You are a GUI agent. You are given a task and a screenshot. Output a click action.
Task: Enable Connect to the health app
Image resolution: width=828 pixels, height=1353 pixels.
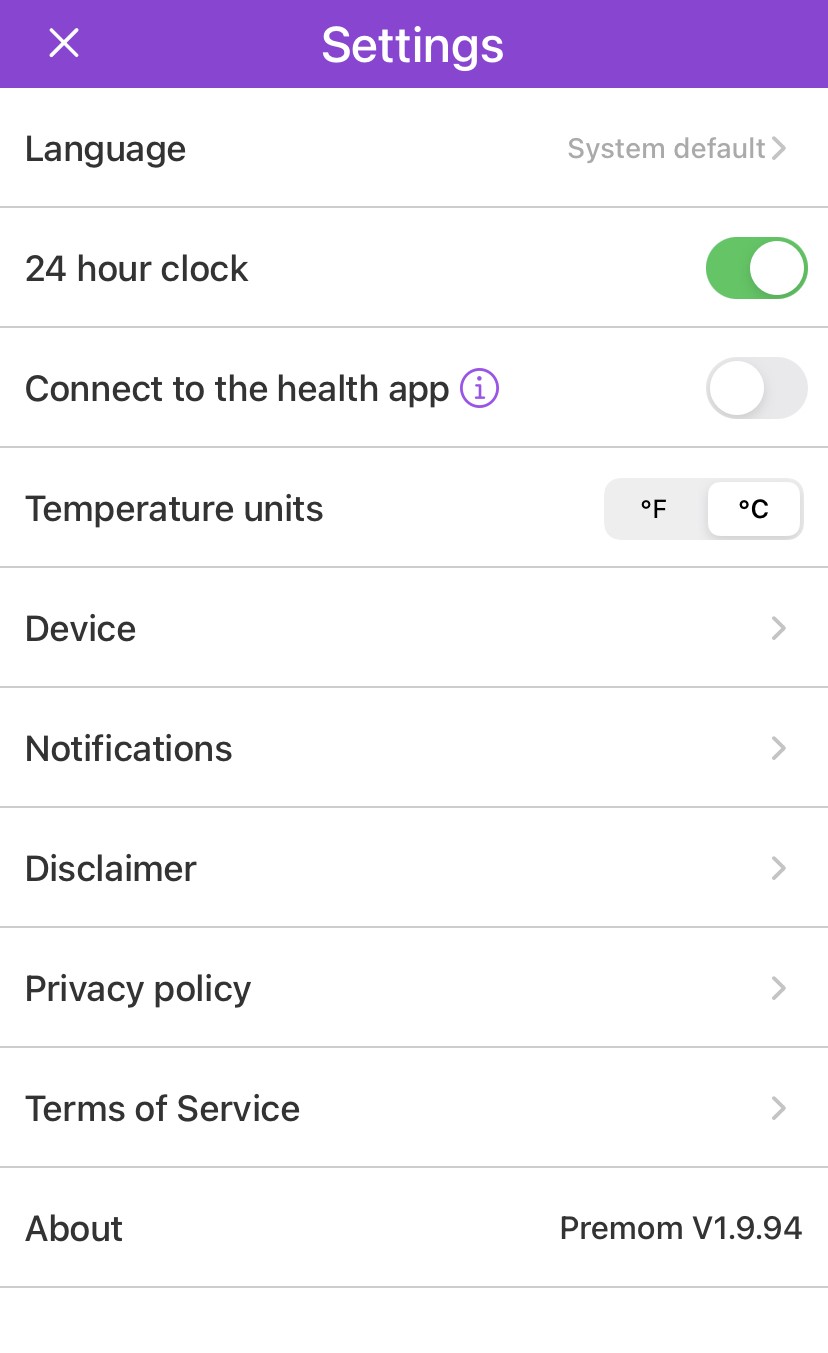[x=756, y=388]
